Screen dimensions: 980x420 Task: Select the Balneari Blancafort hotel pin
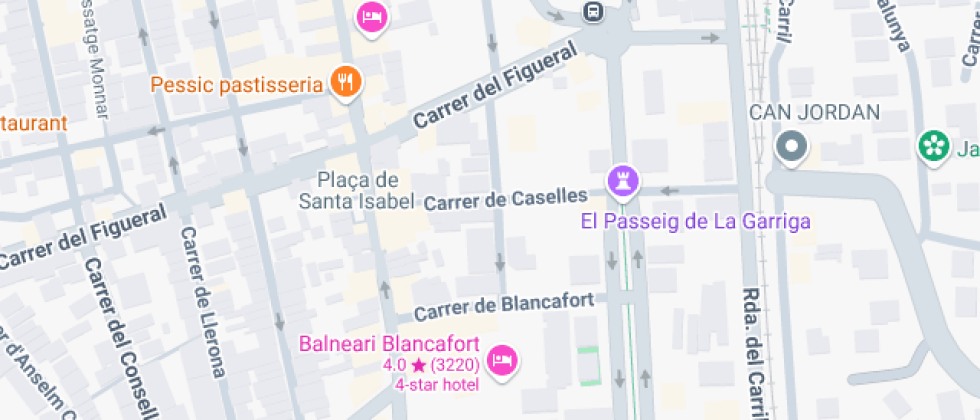point(503,362)
